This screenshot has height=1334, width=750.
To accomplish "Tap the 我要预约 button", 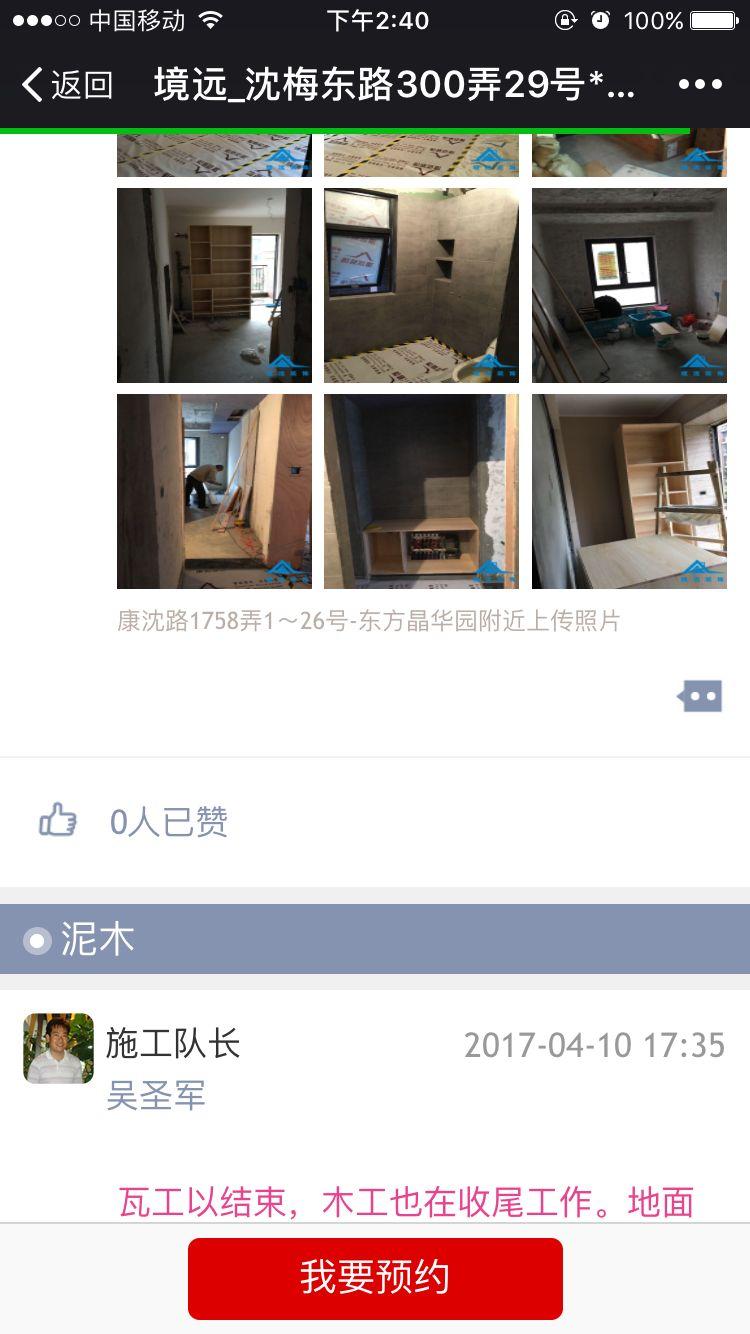I will pyautogui.click(x=375, y=1278).
